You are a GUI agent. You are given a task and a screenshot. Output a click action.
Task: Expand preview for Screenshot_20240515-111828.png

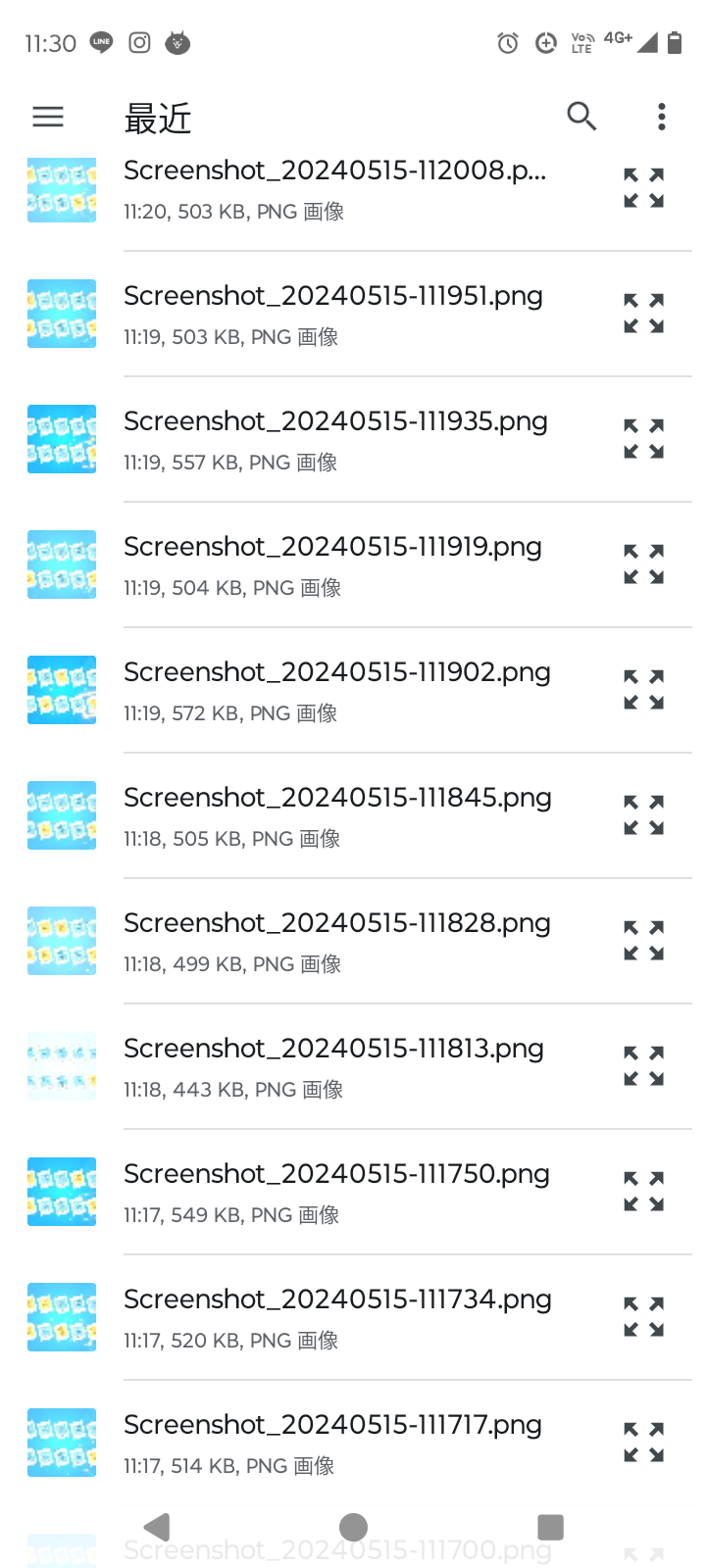644,941
